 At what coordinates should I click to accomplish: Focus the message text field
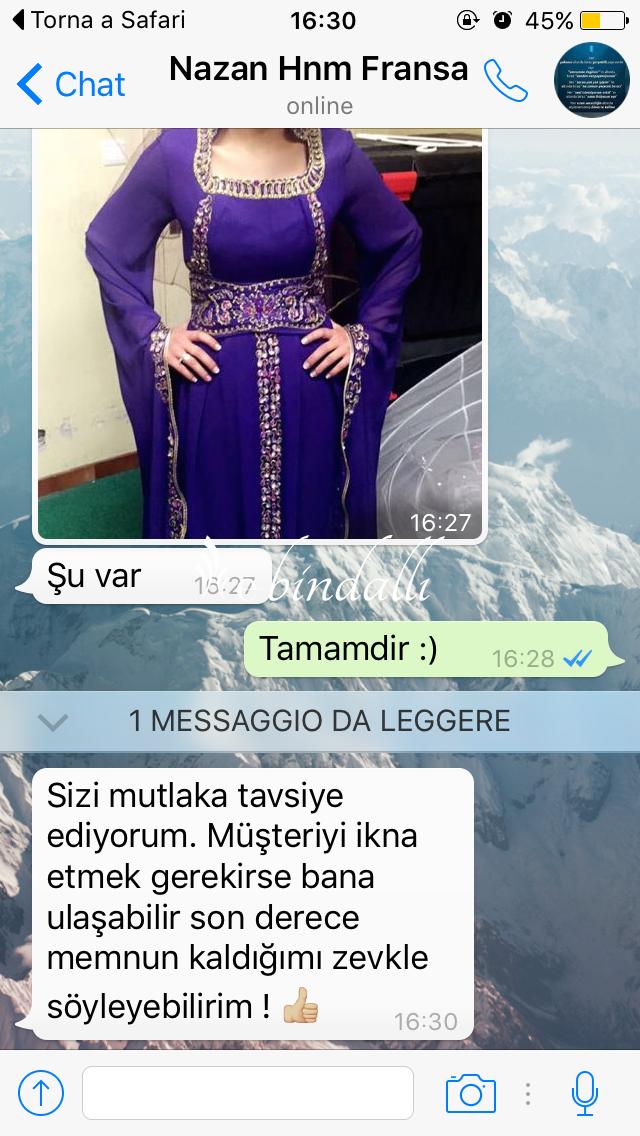pyautogui.click(x=248, y=1093)
